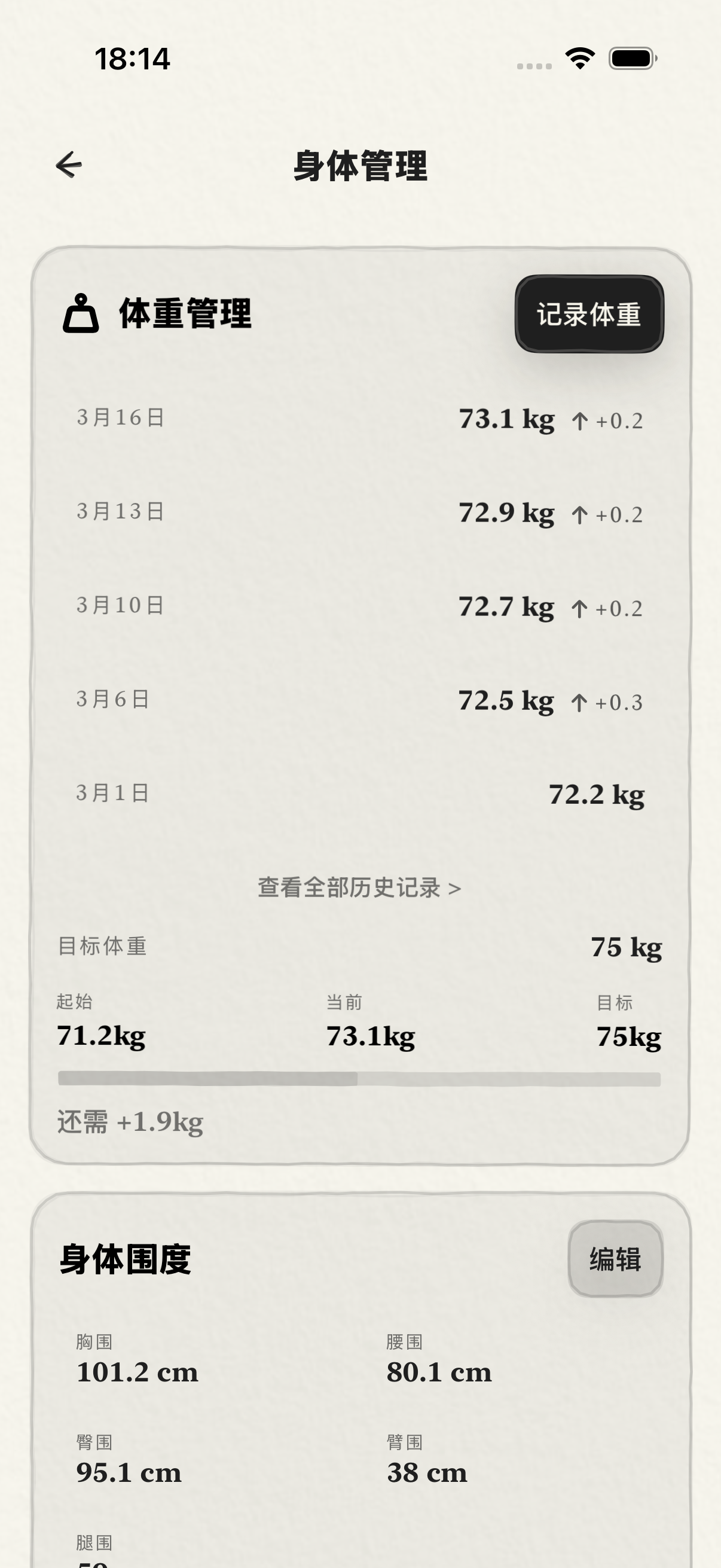Tap the 记录体重 button

(x=589, y=315)
